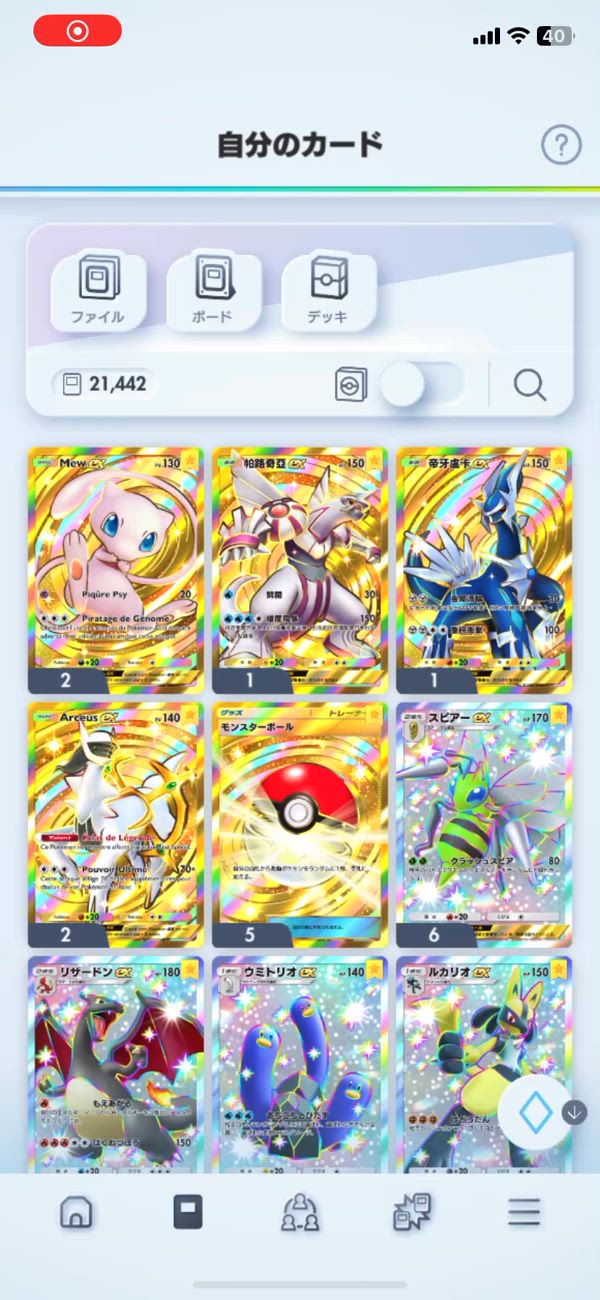Toggle the card display switch
Image resolution: width=600 pixels, height=1300 pixels.
[x=420, y=384]
